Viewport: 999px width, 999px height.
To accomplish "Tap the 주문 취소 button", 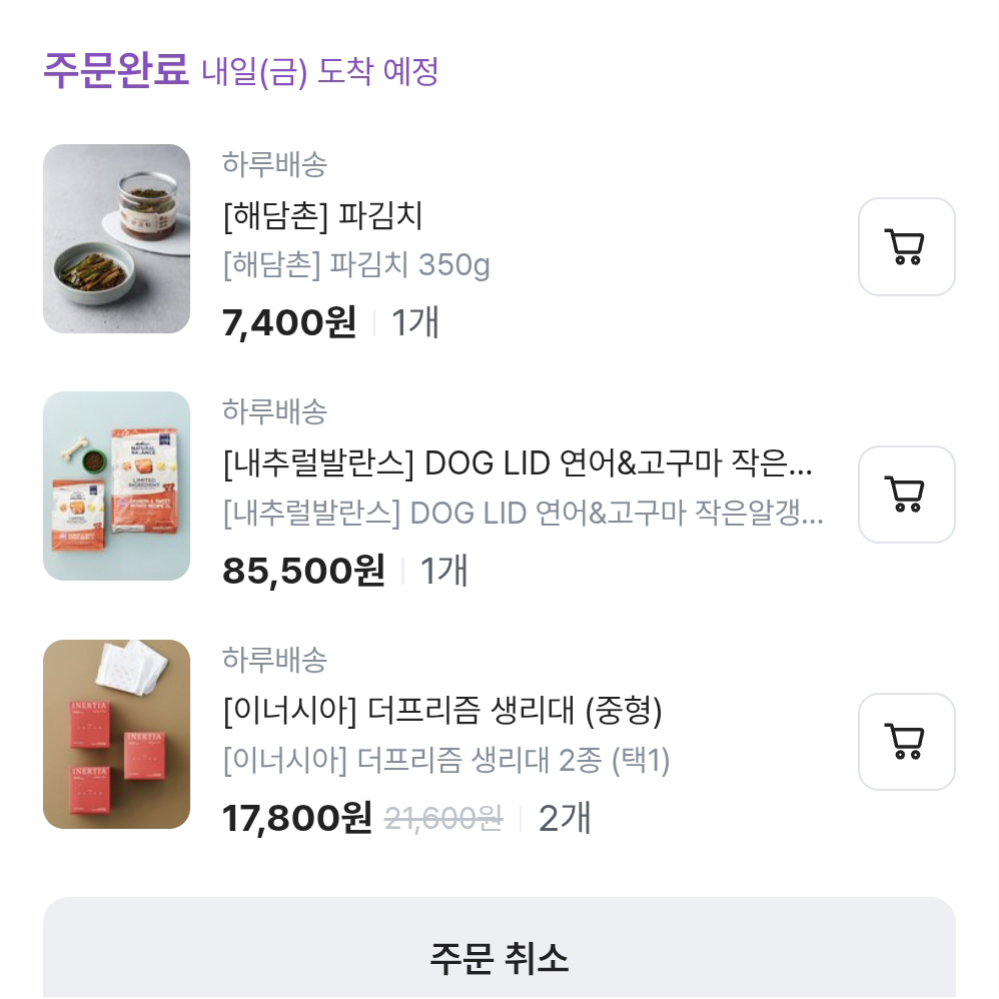I will coord(499,957).
